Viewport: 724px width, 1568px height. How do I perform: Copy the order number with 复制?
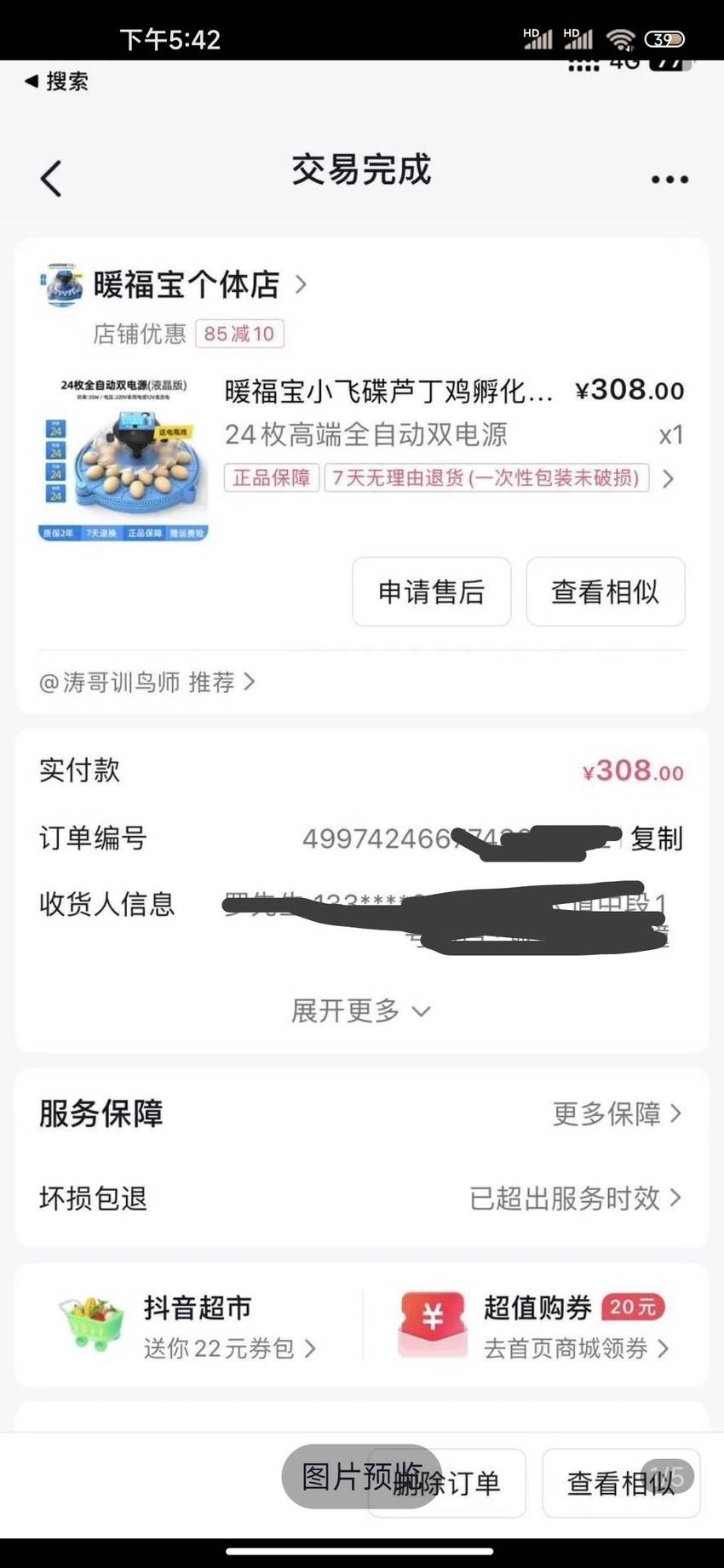pos(657,838)
